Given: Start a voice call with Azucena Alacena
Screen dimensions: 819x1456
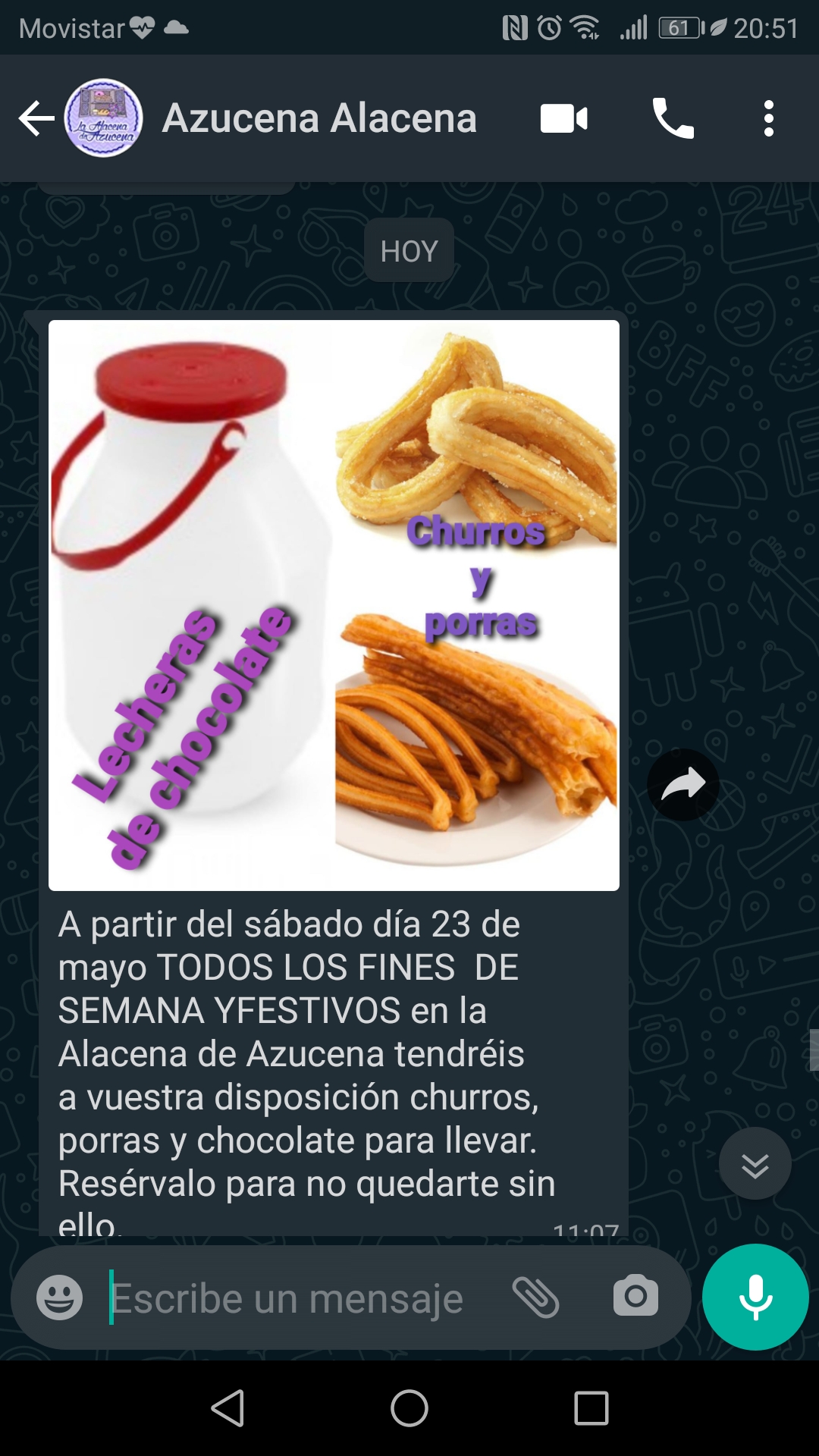Looking at the screenshot, I should (x=673, y=119).
